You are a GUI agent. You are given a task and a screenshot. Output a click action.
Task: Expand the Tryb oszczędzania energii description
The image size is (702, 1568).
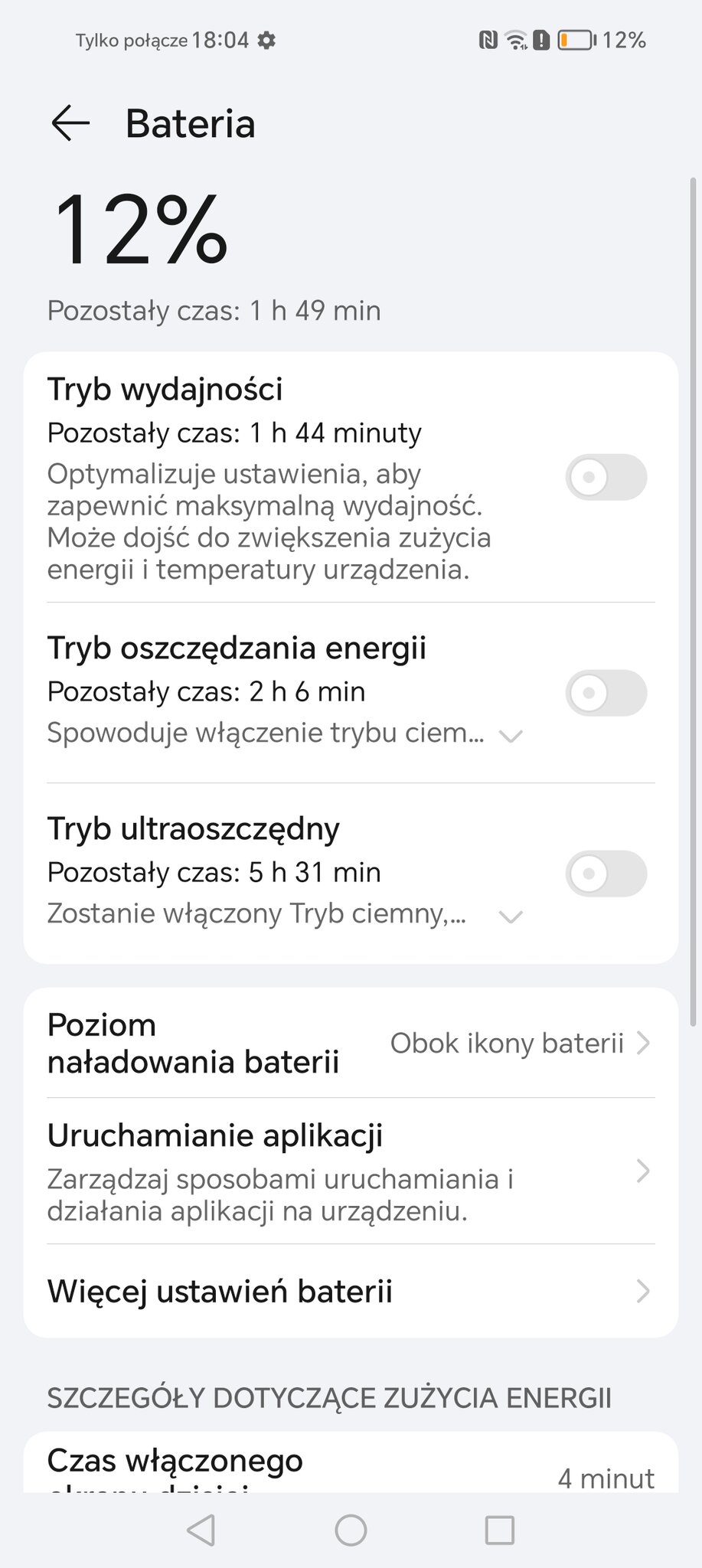[x=511, y=736]
